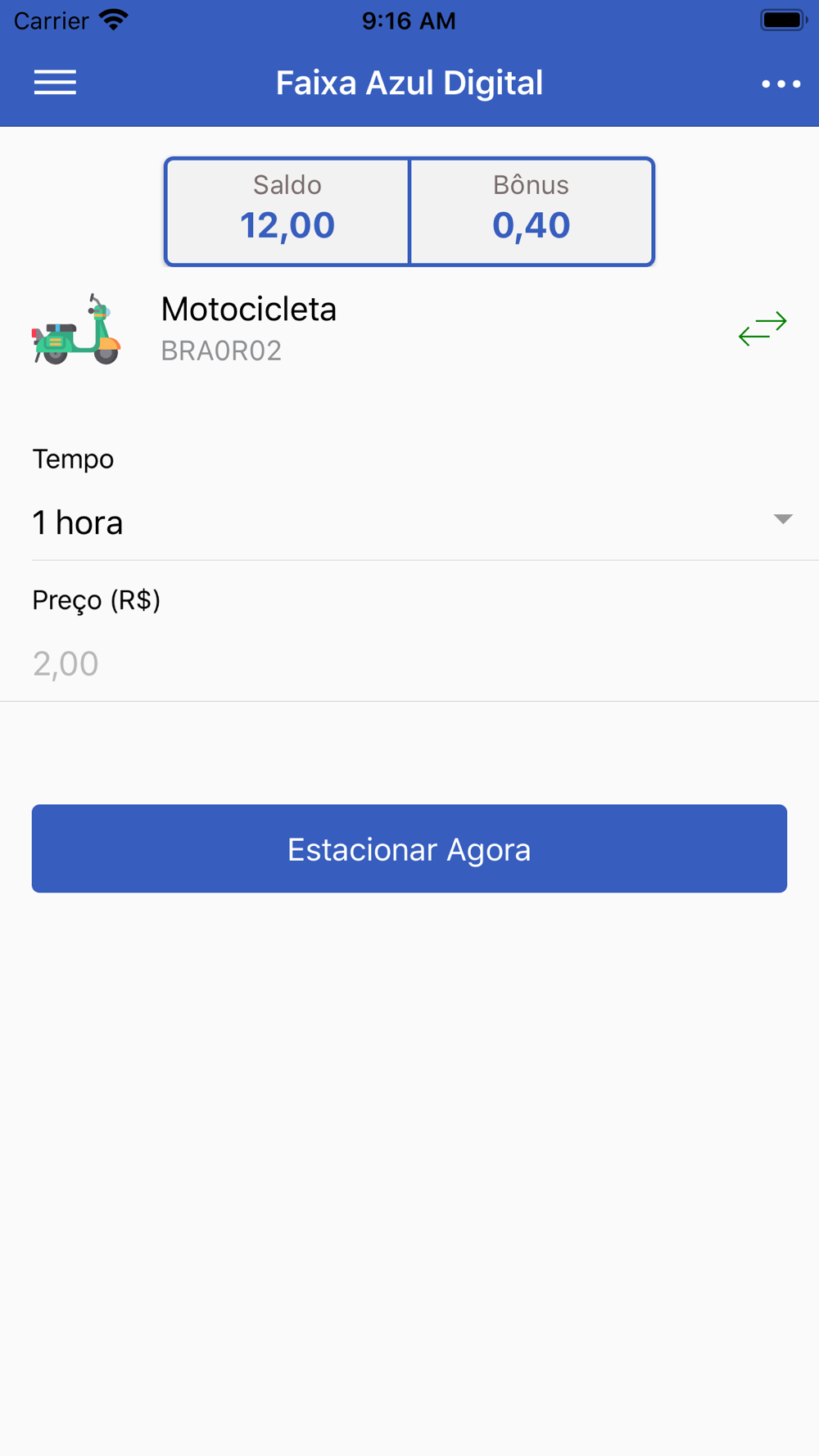Open the Bônus balance box
This screenshot has height=1456, width=819.
532,211
